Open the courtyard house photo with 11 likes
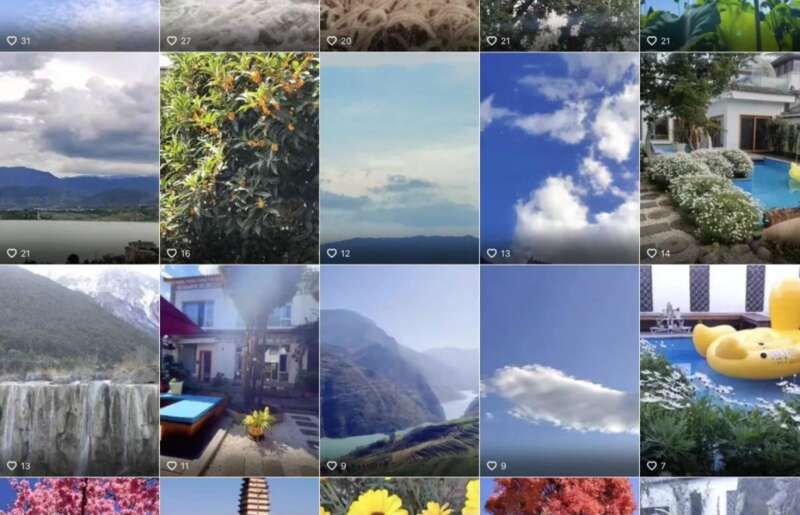This screenshot has height=515, width=800. point(239,370)
